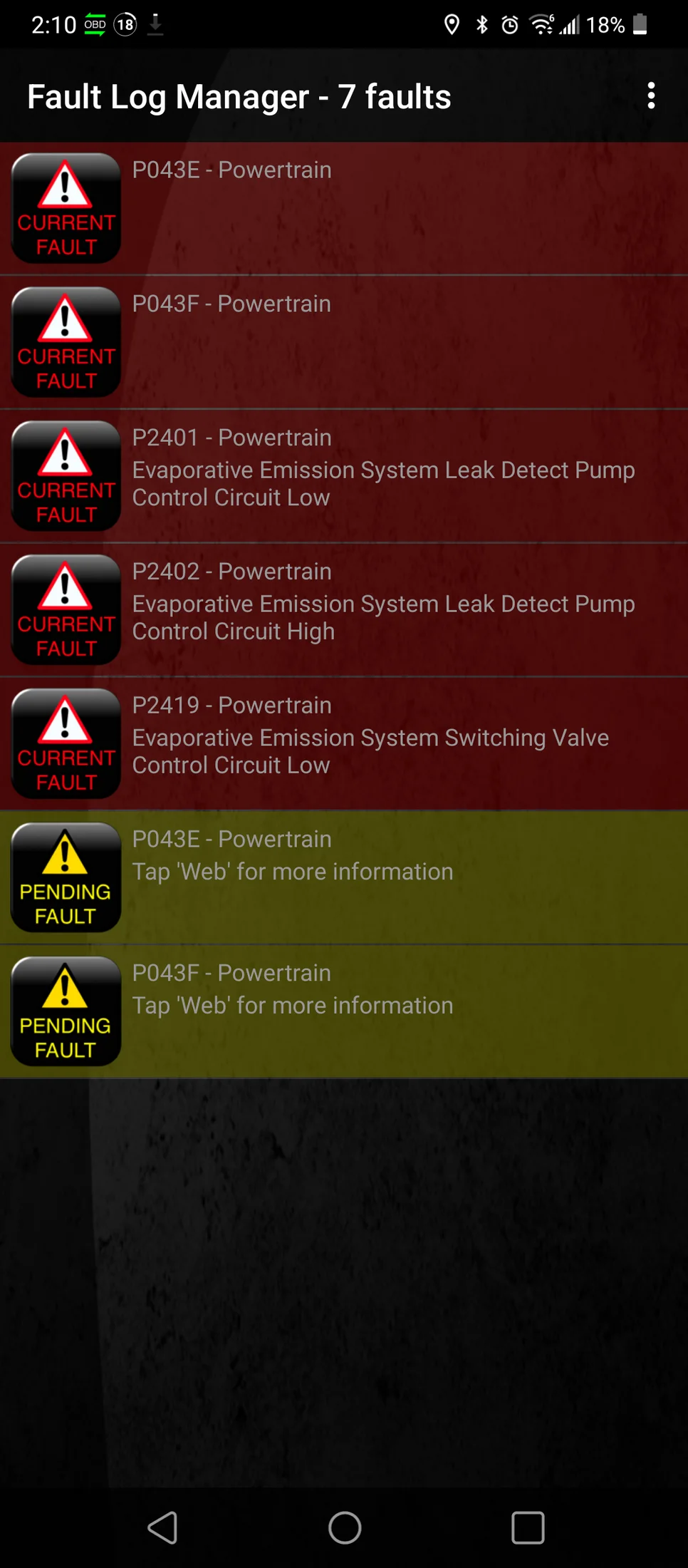The image size is (688, 1568).
Task: Open fault P2419 Switching Valve Circuit Low
Action: point(344,743)
